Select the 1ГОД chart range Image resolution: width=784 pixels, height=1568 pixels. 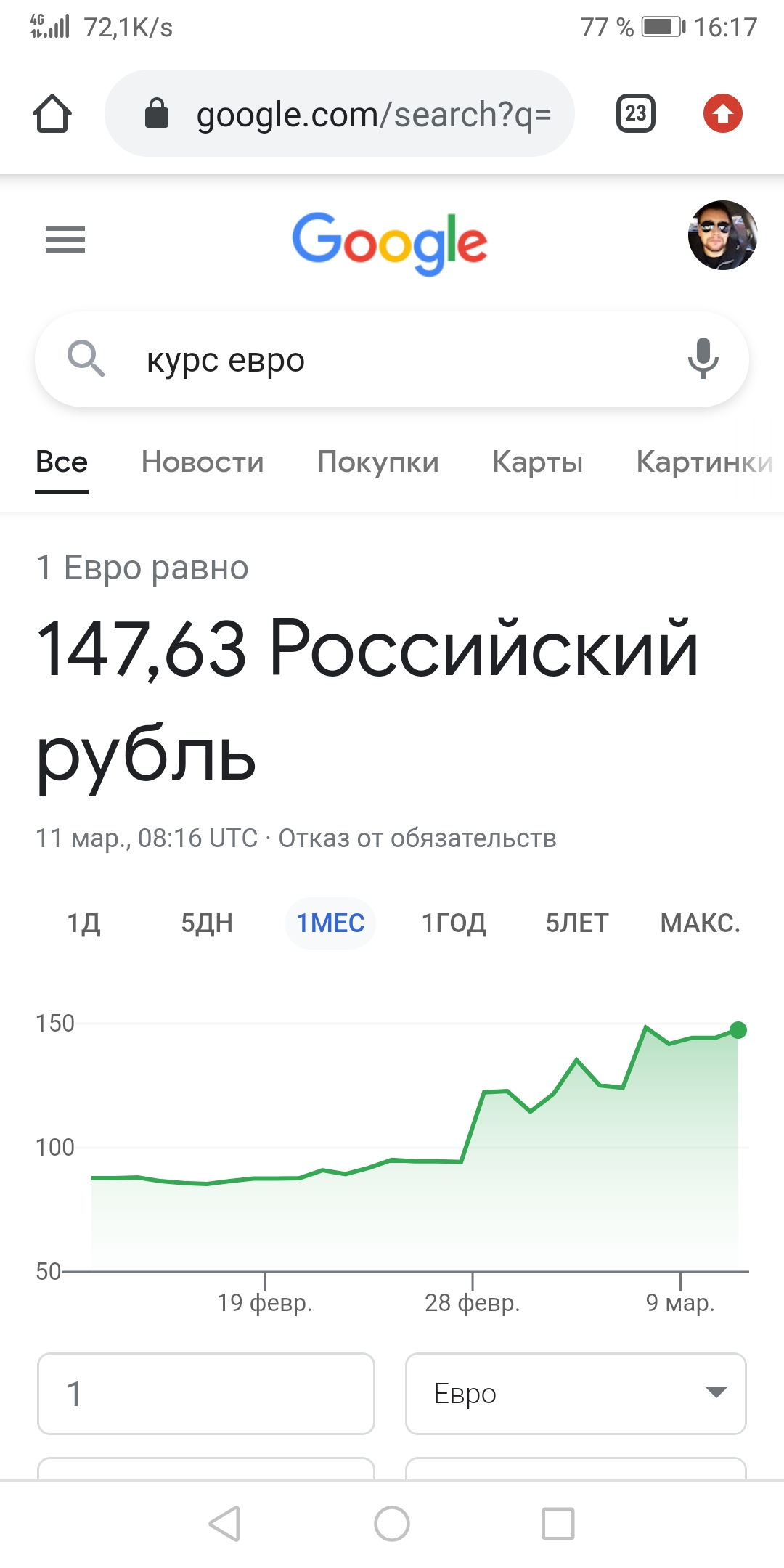click(454, 923)
